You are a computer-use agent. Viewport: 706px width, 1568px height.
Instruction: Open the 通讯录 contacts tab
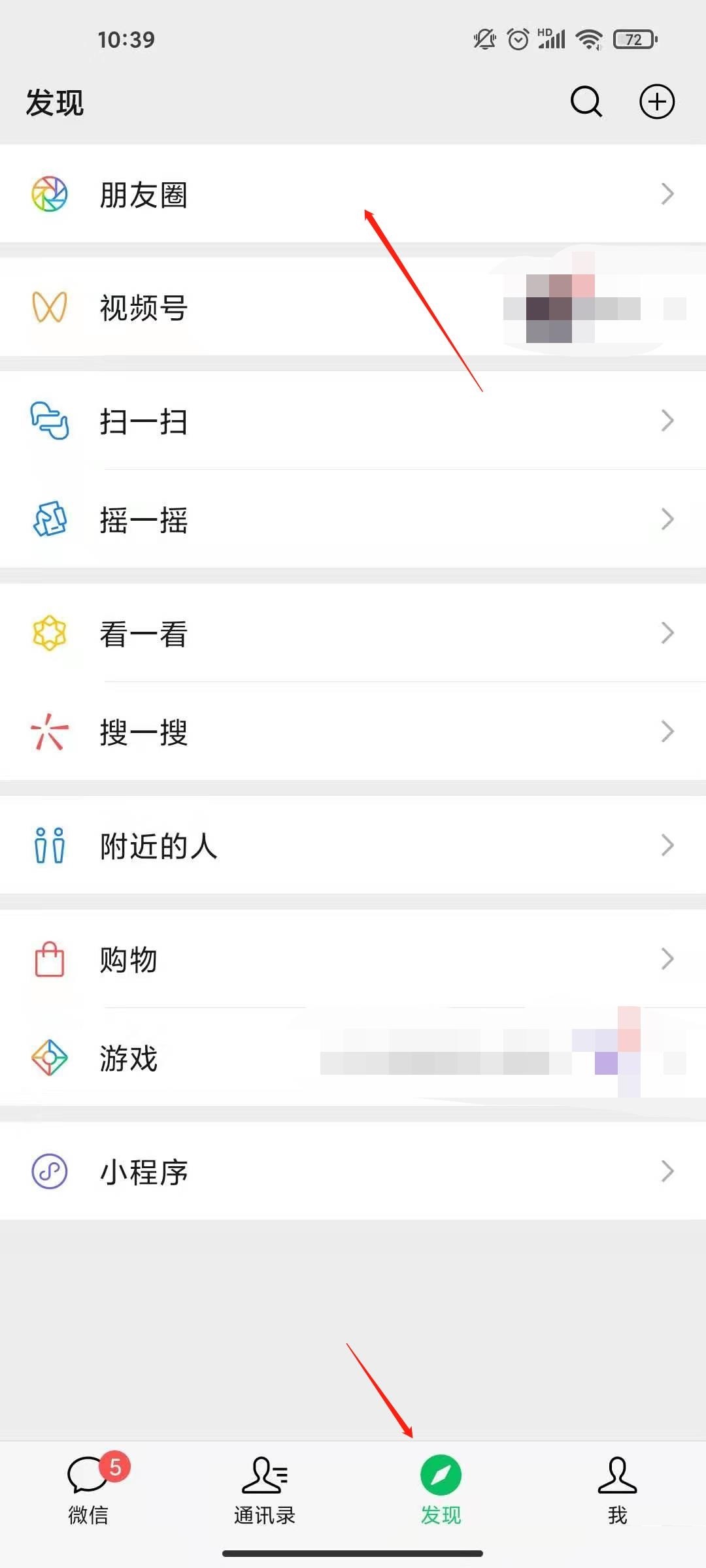click(265, 1496)
